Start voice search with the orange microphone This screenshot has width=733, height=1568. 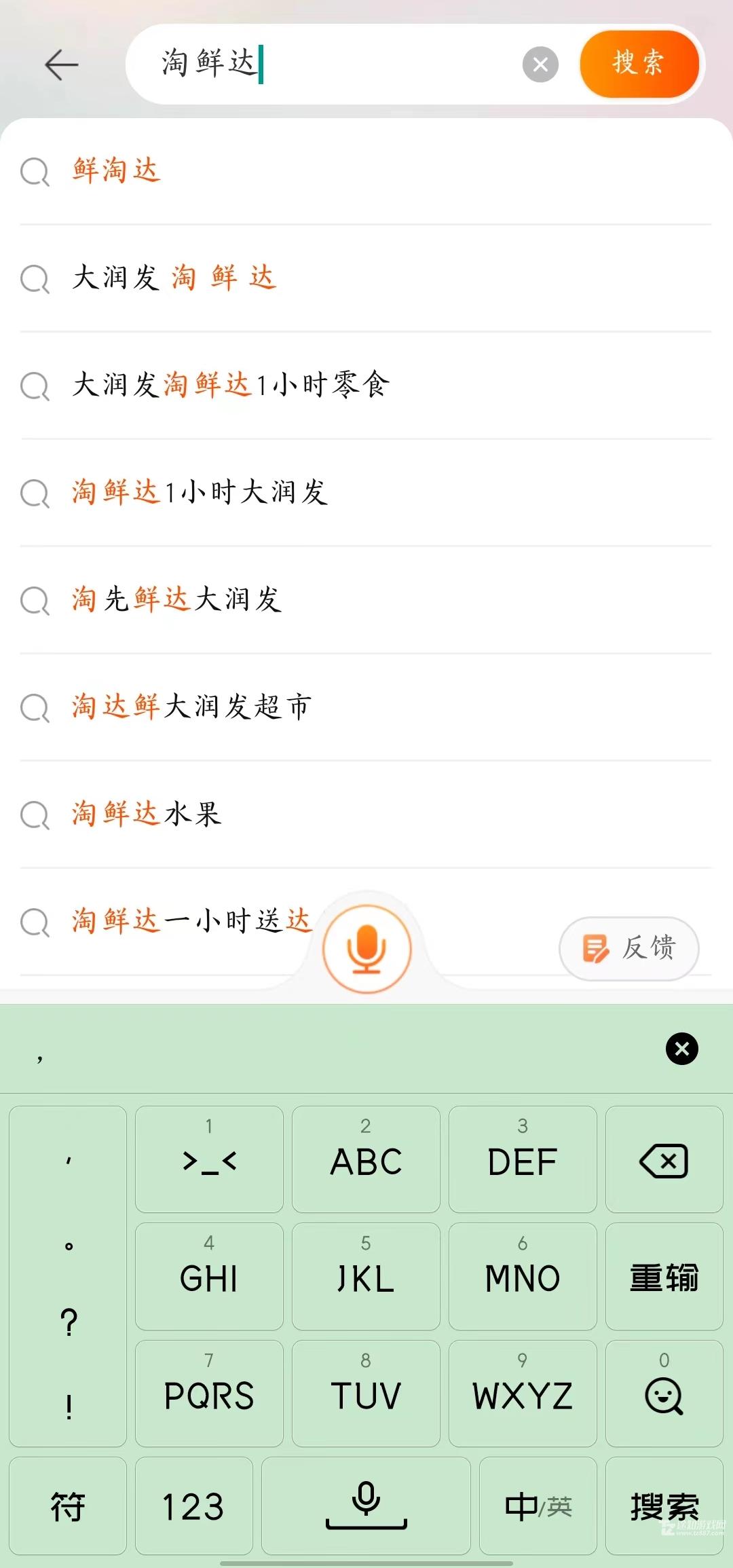pos(366,948)
